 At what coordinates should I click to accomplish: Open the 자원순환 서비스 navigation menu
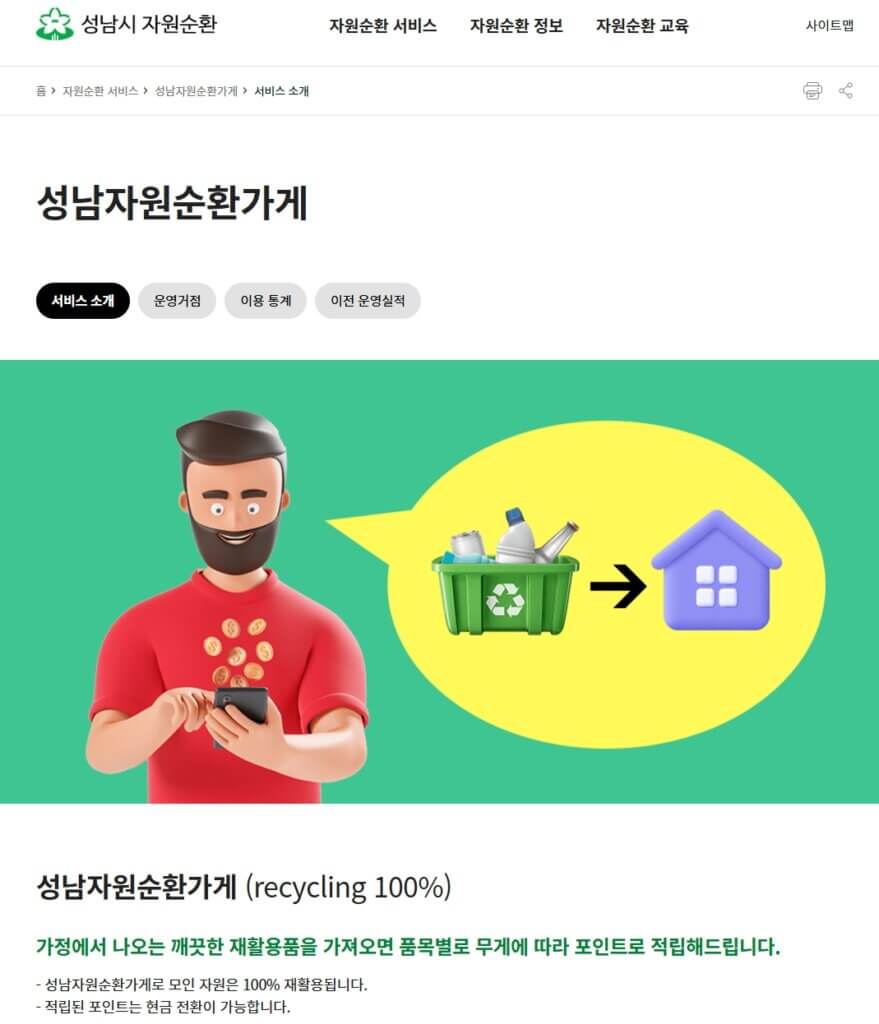382,27
